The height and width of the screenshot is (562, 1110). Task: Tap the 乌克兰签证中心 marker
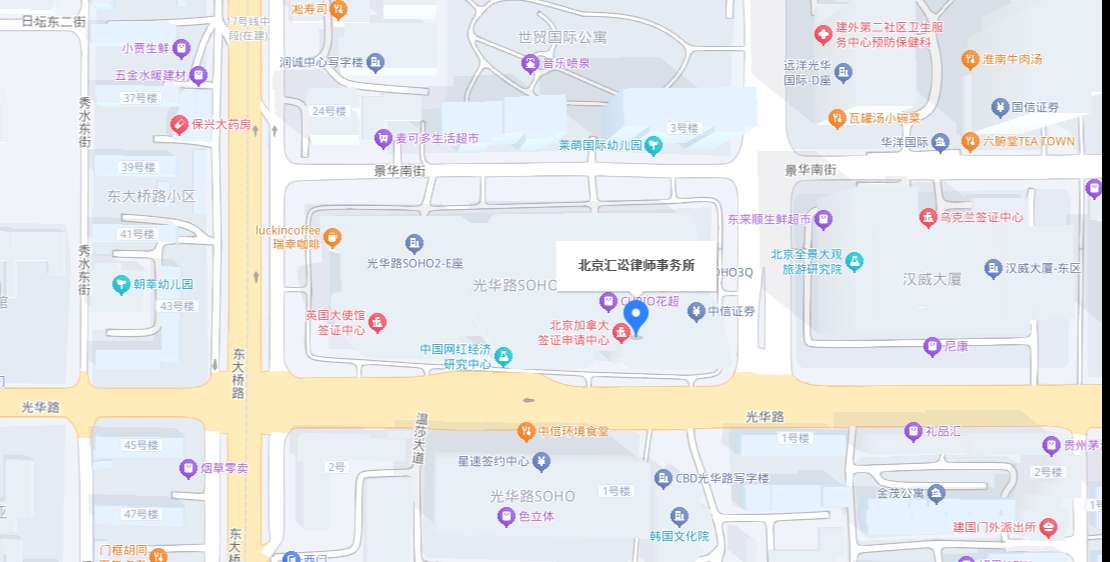point(927,217)
